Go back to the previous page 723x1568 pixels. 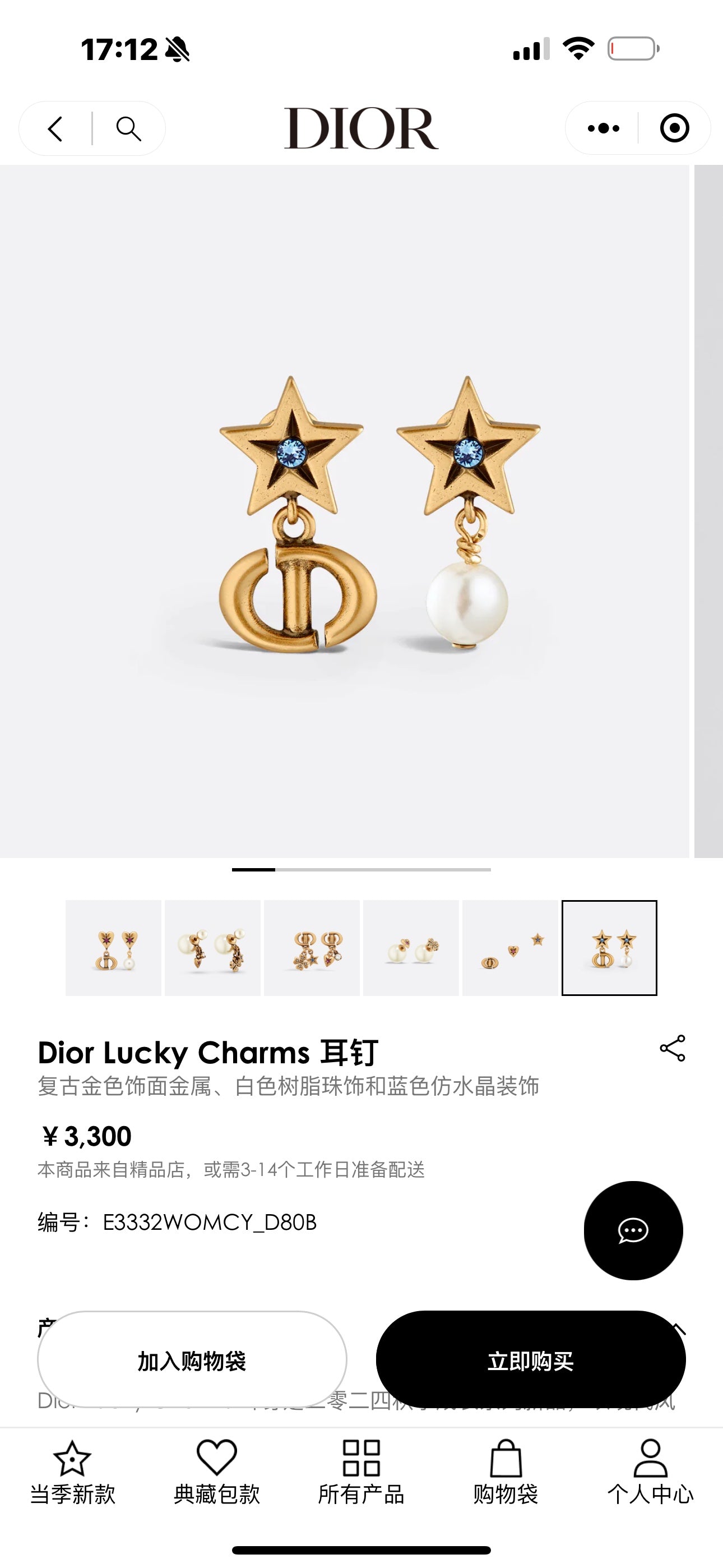[x=55, y=128]
